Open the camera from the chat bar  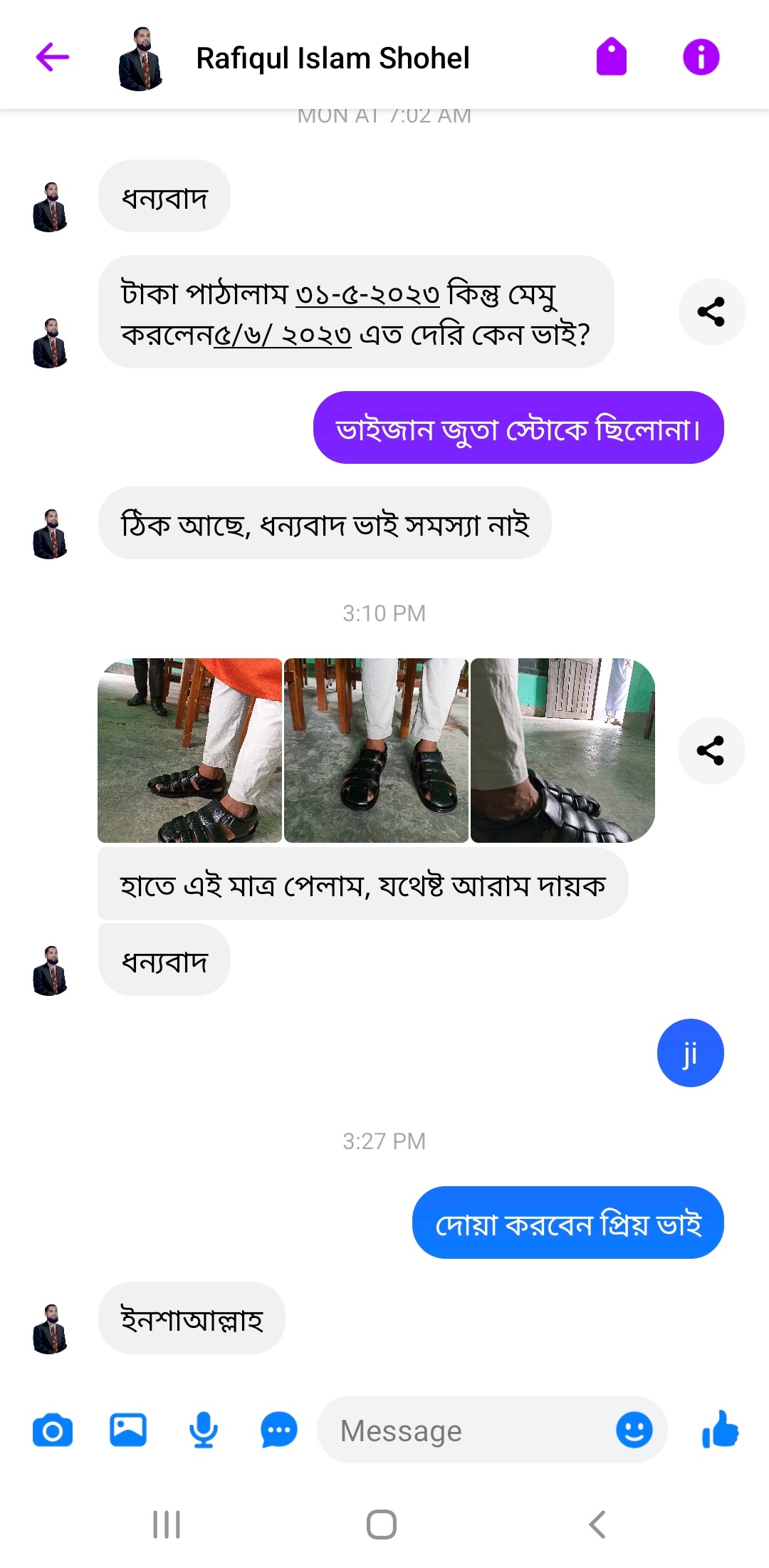[x=53, y=1431]
